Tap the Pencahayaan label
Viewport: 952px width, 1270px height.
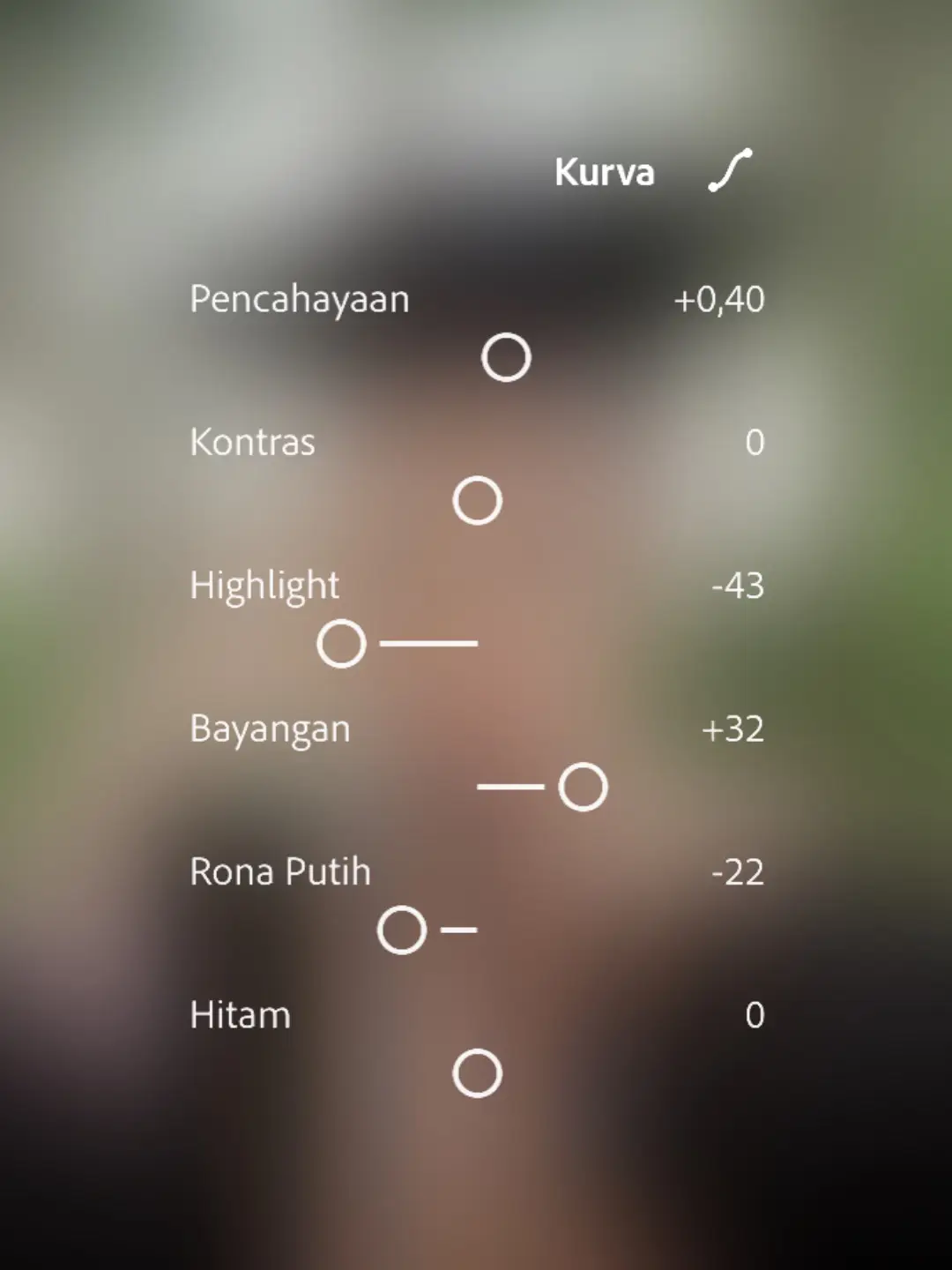tap(300, 300)
